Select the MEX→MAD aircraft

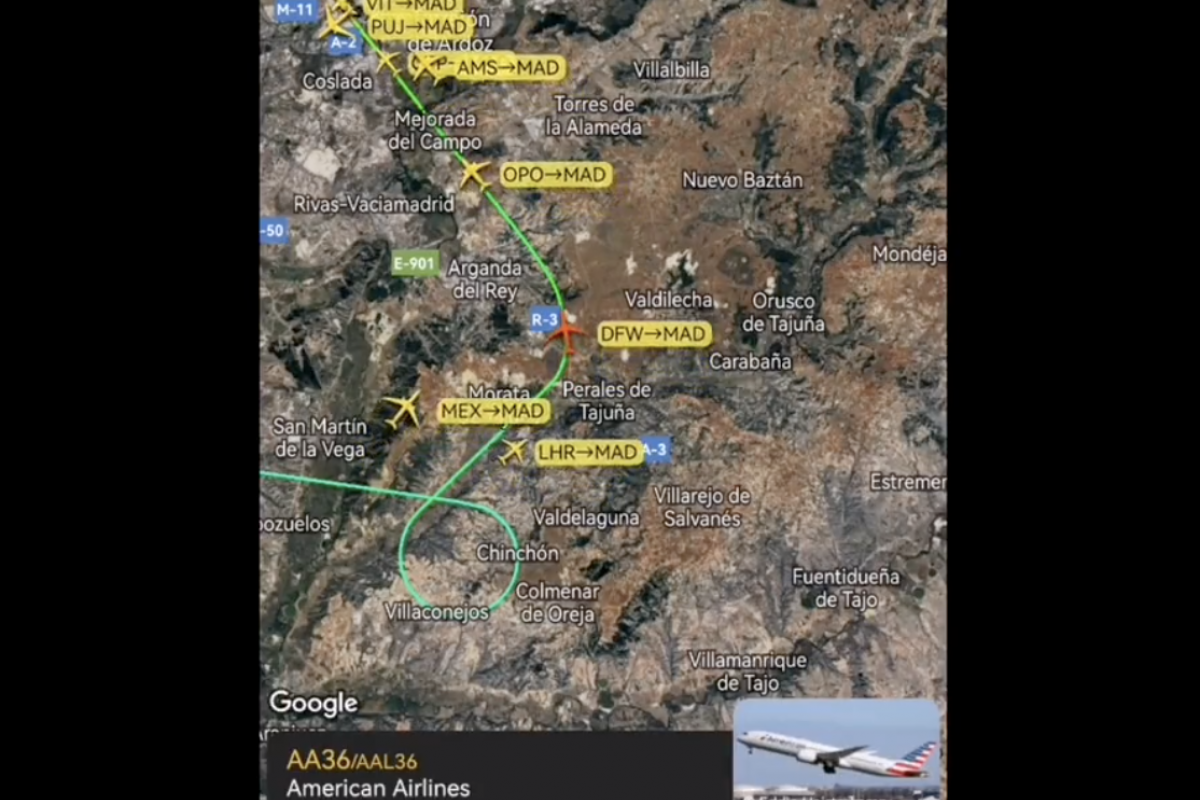(403, 409)
